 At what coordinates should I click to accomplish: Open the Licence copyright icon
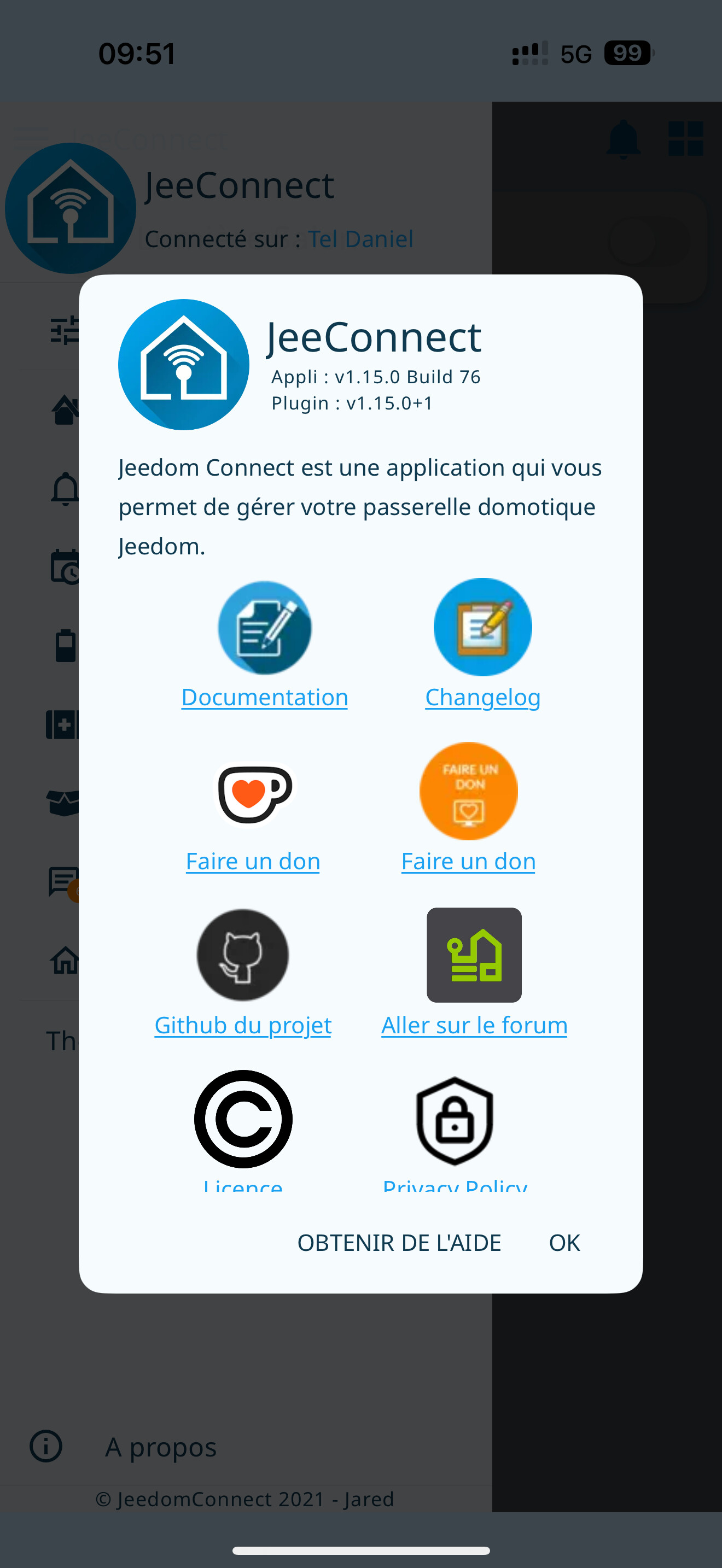[243, 1119]
